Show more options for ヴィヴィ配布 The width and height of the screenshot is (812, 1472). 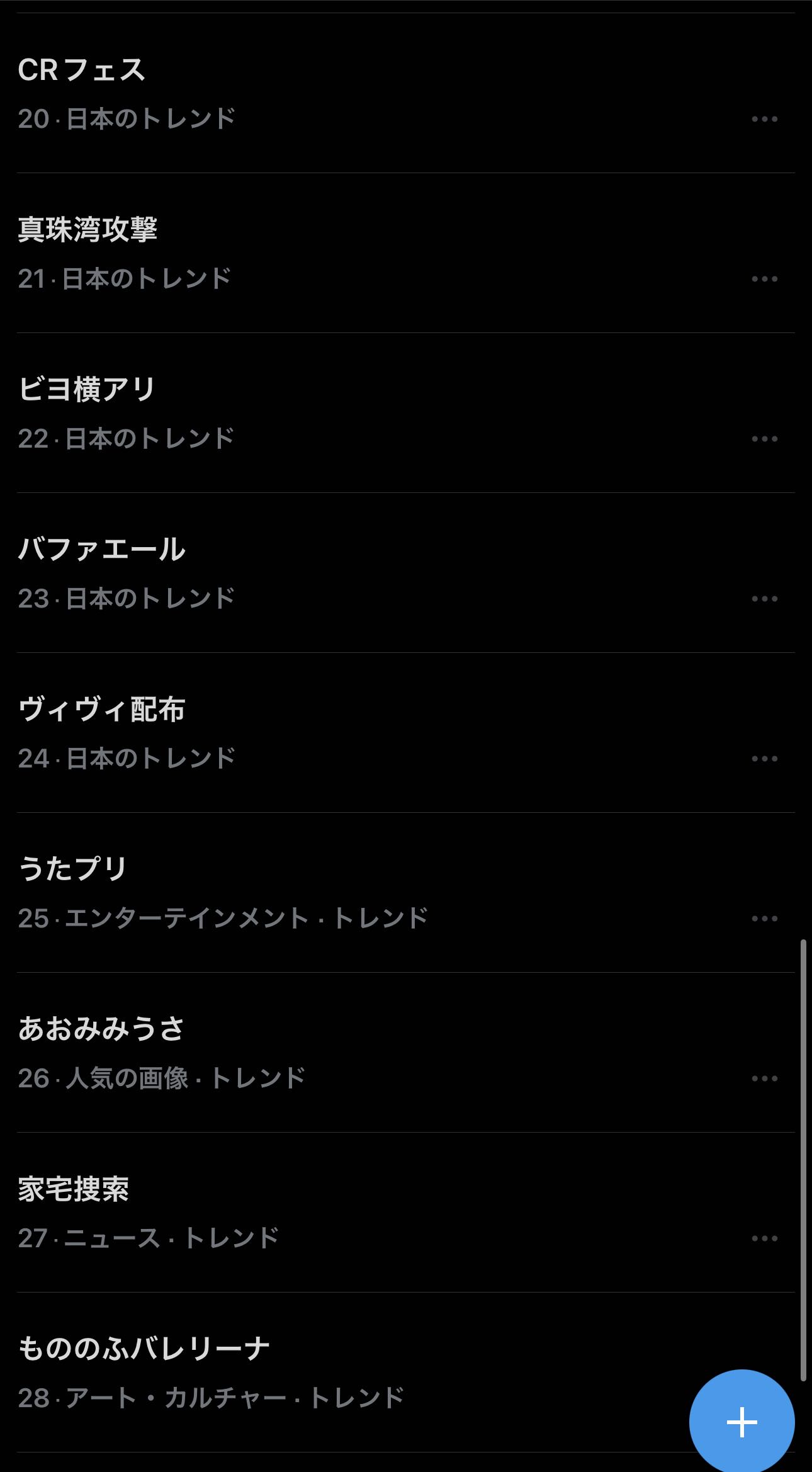pos(764,759)
